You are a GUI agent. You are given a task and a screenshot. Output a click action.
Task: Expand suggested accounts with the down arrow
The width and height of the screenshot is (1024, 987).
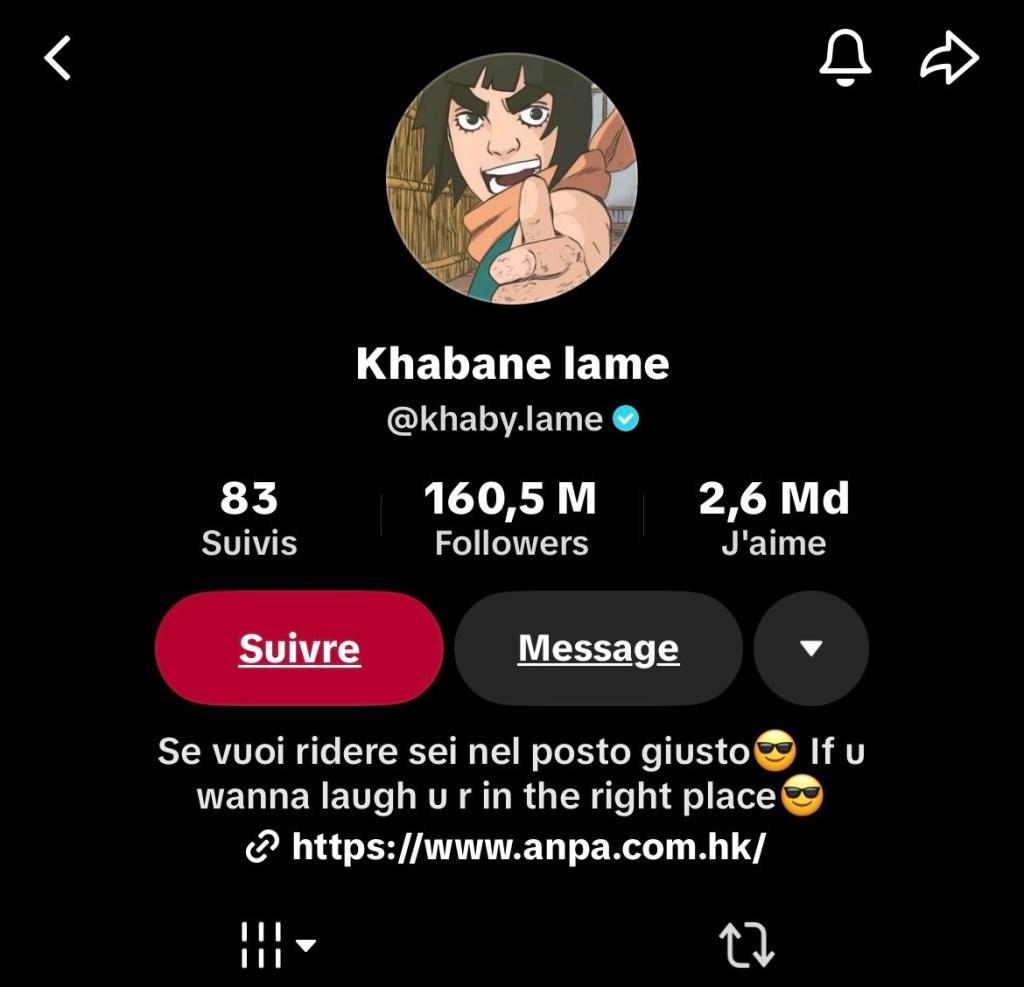click(811, 649)
